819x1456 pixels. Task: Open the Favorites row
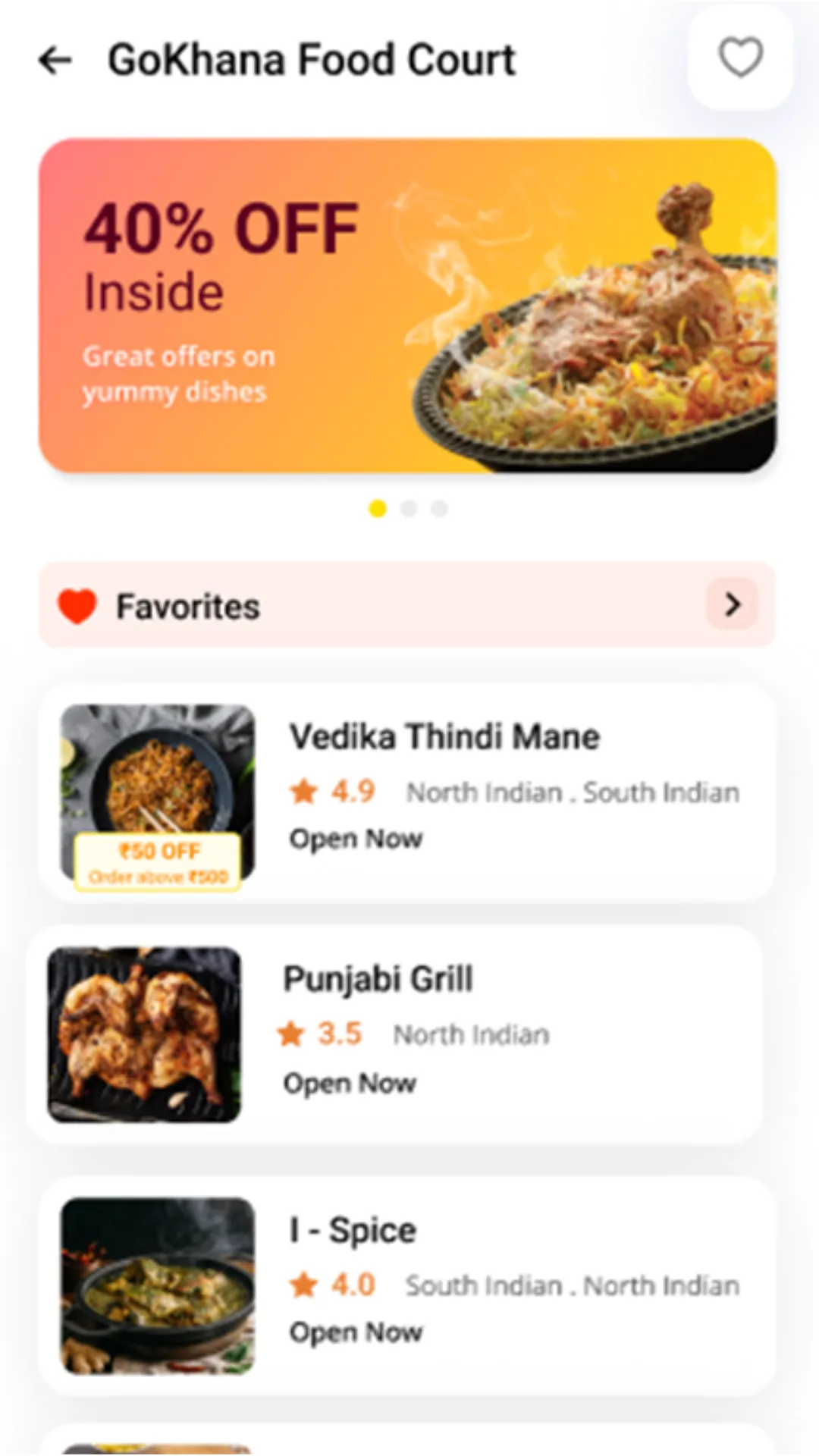(408, 604)
